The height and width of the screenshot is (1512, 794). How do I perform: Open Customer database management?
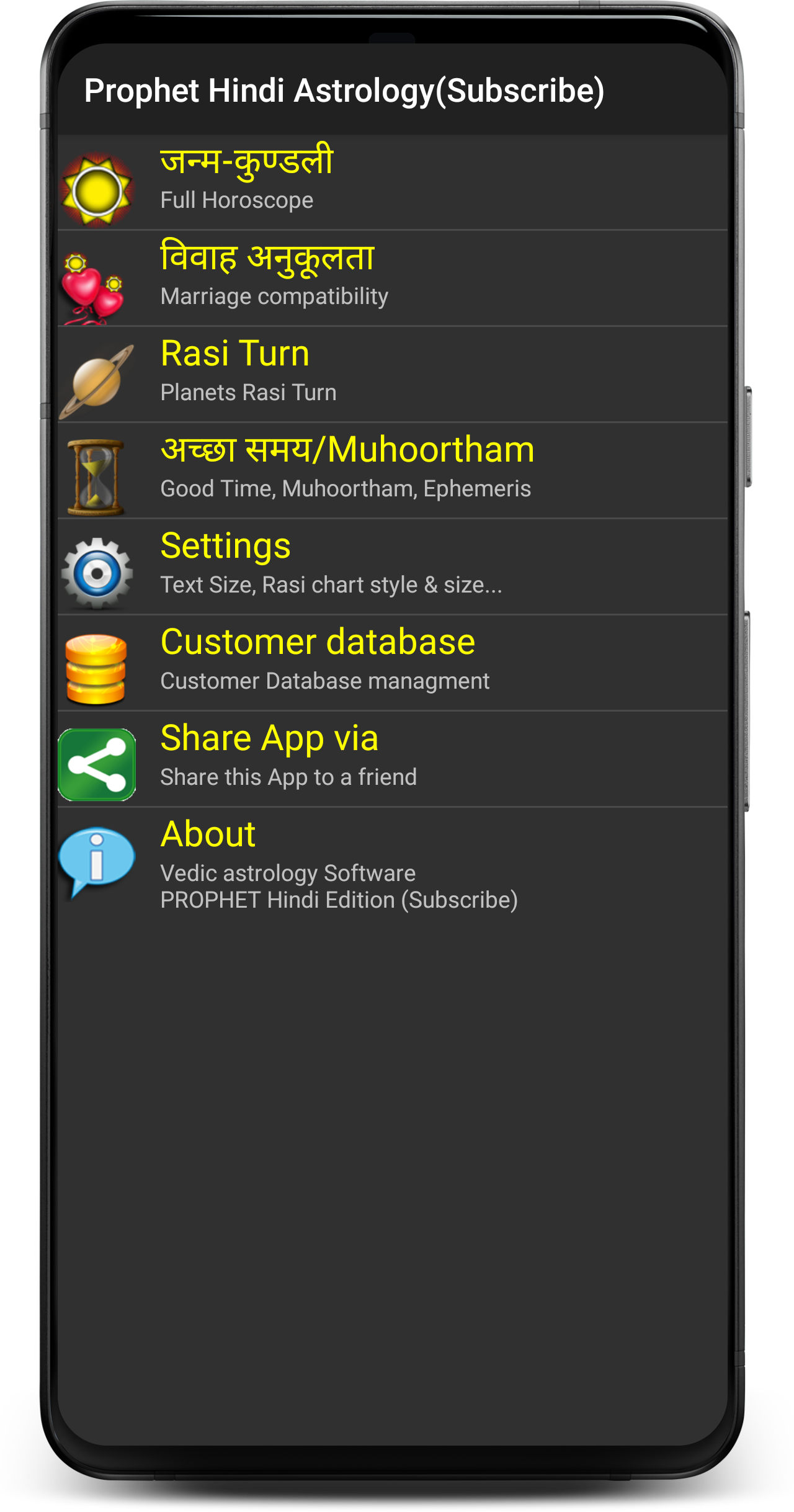[392, 663]
